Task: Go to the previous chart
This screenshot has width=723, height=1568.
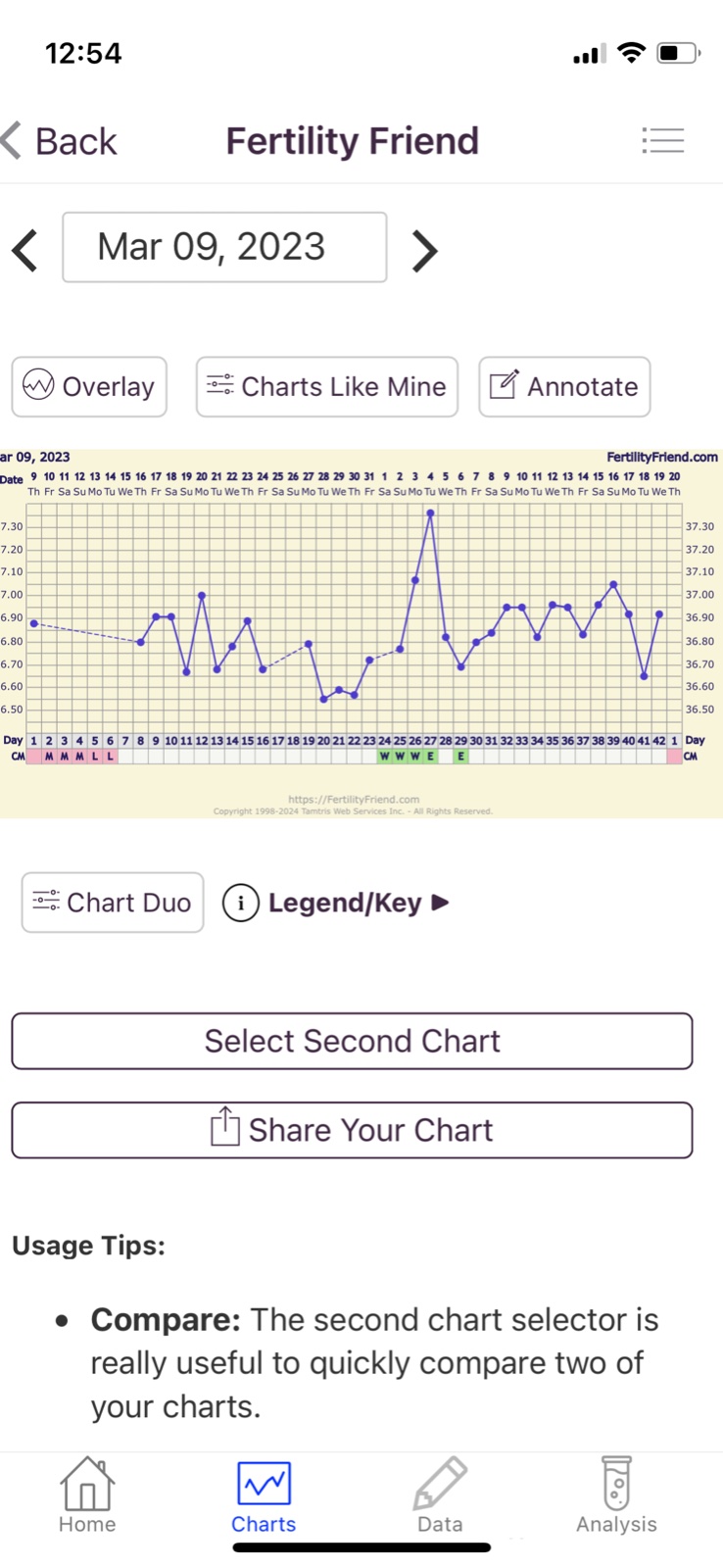Action: (x=26, y=250)
